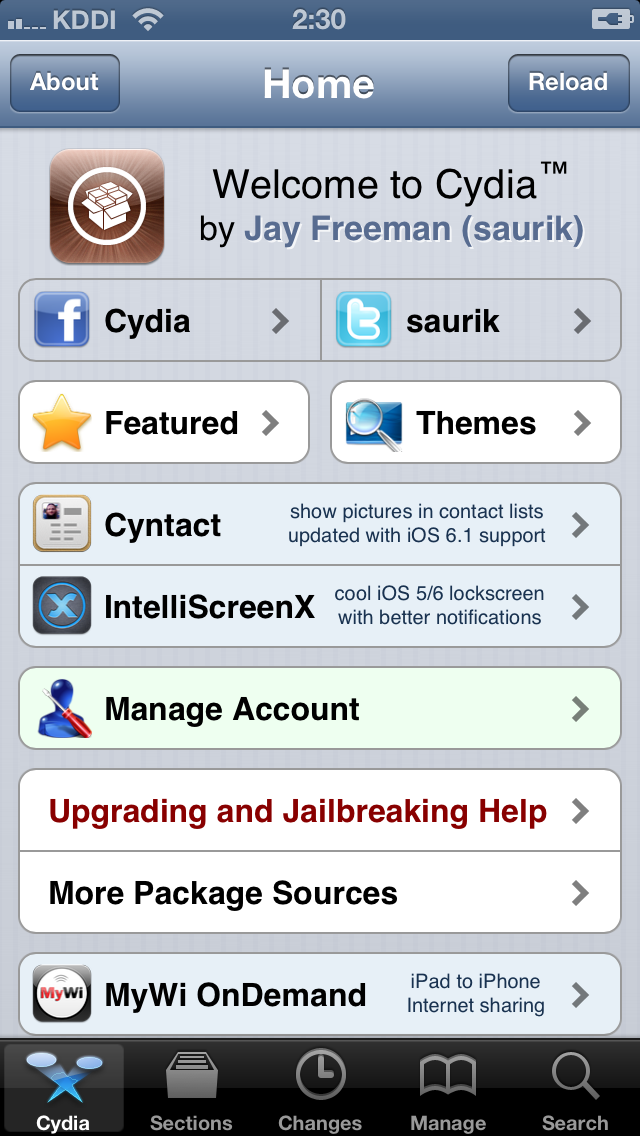
Task: Open More Package Sources
Action: [x=320, y=893]
